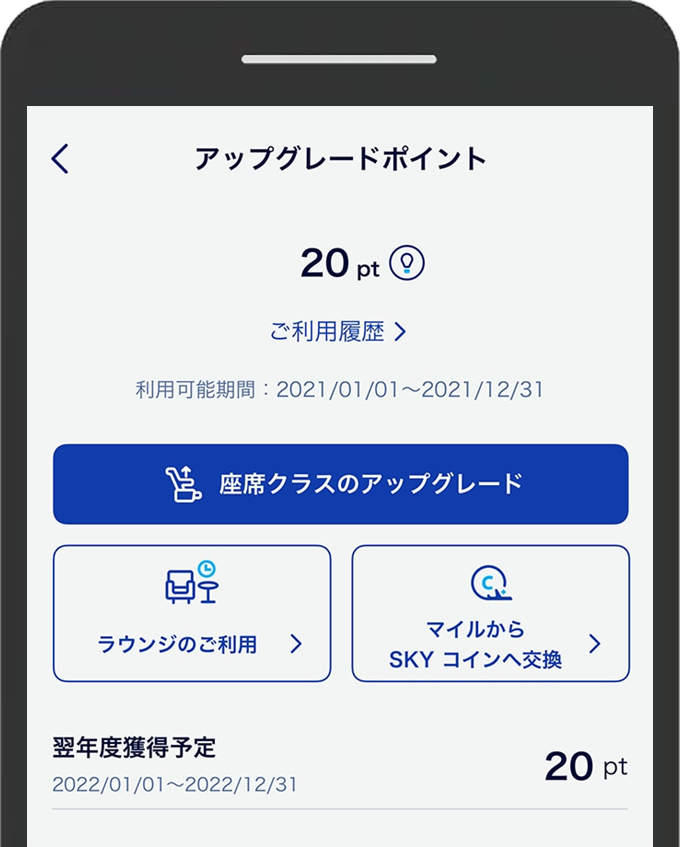The image size is (680, 847).
Task: Open the lightbulb info icon beside 20 pt
Action: 407,262
